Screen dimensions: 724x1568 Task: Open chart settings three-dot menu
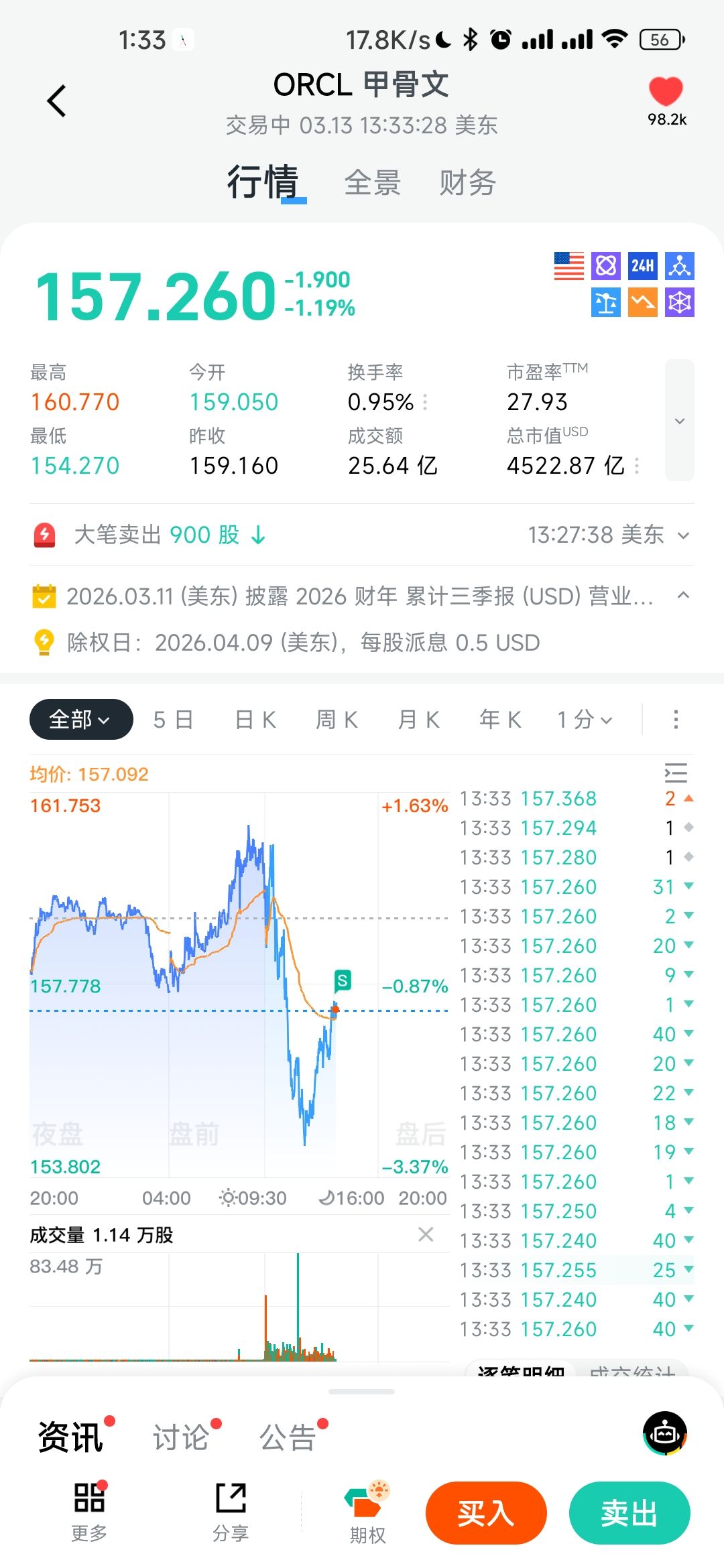[676, 720]
